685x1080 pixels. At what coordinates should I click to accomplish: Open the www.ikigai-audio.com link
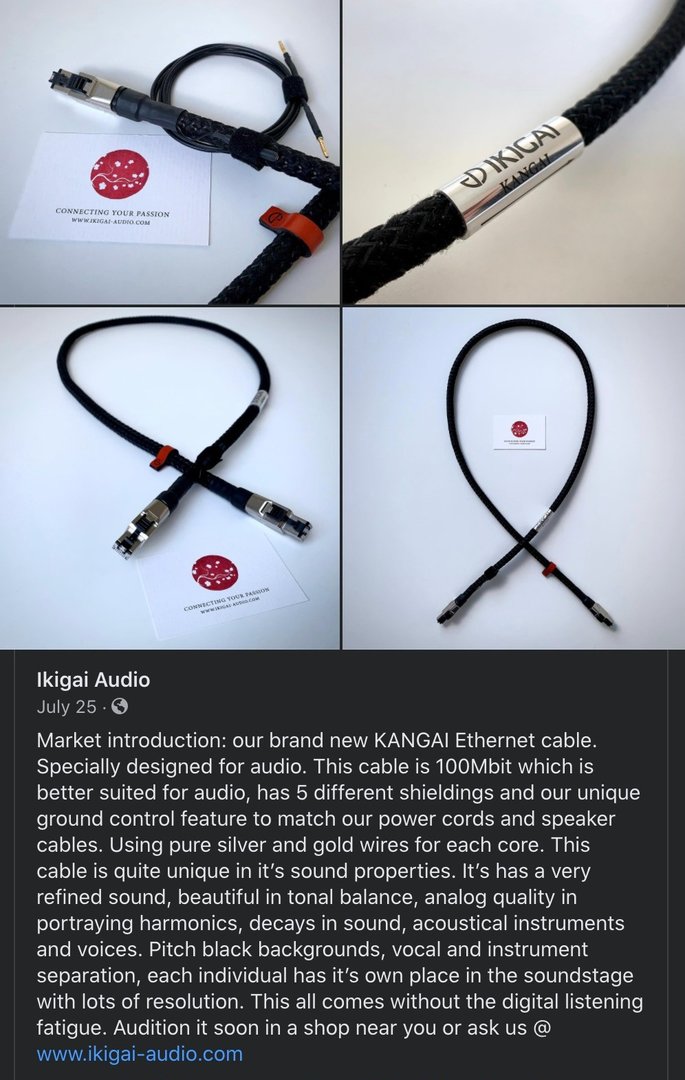(x=139, y=1053)
